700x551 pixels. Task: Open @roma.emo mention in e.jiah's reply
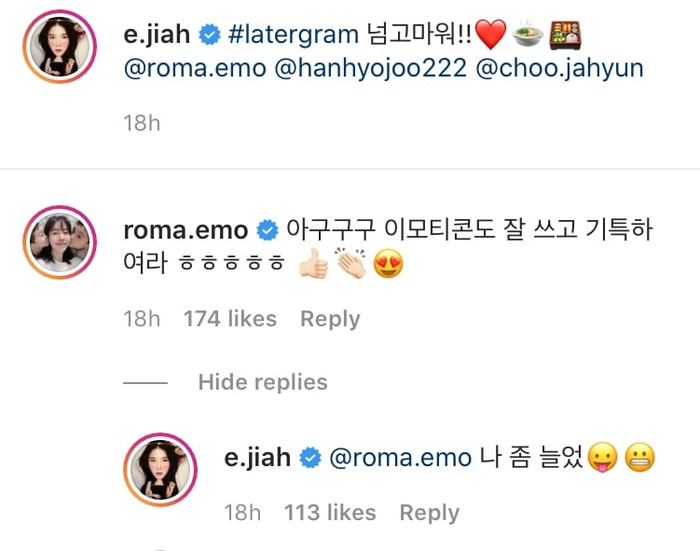(x=400, y=458)
